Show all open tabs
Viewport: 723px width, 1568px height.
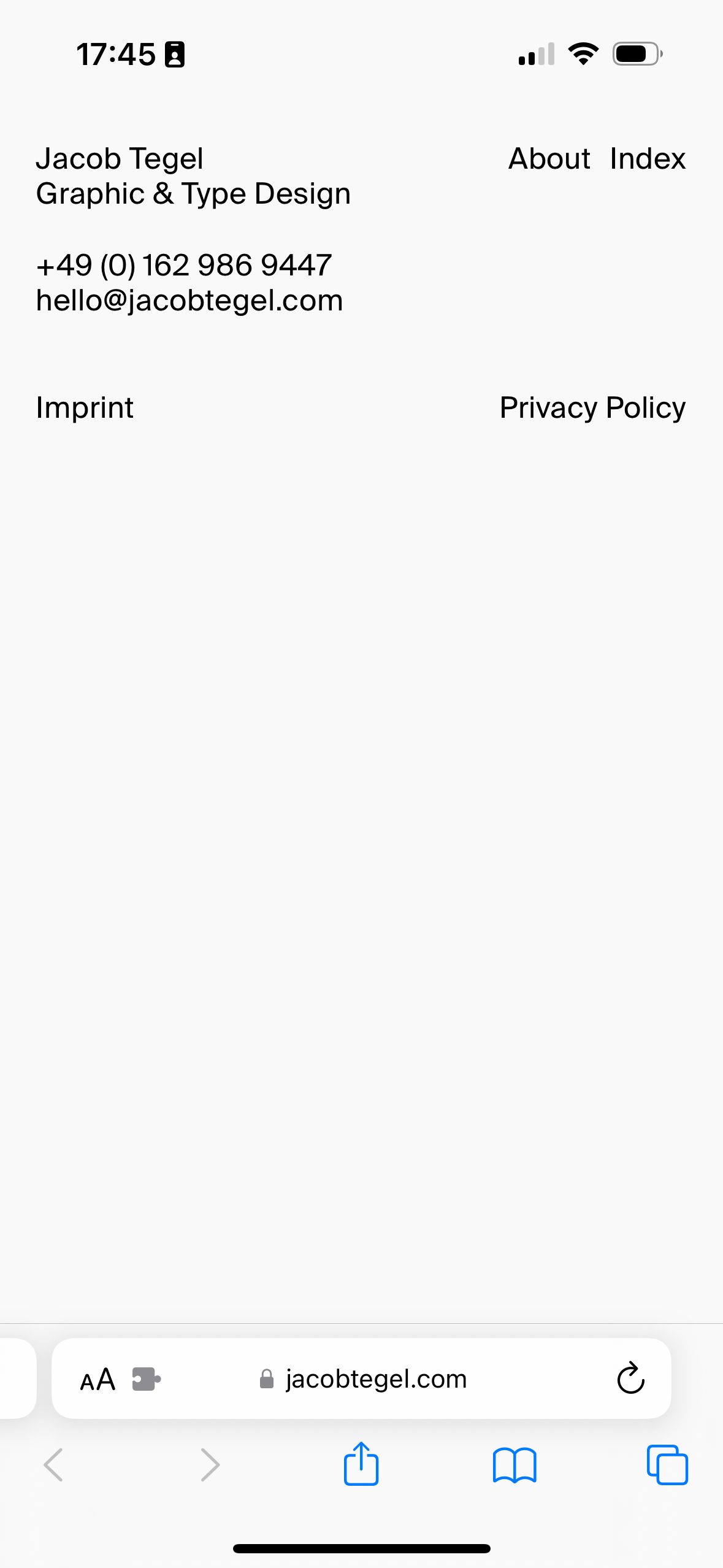667,1465
